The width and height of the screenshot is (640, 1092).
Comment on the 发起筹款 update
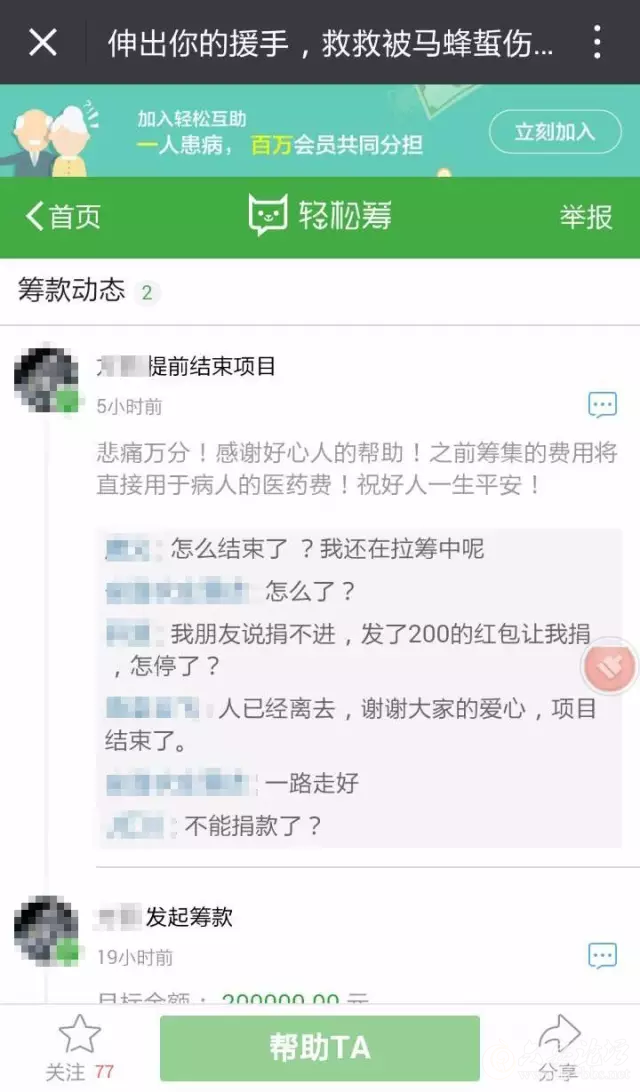tap(602, 955)
